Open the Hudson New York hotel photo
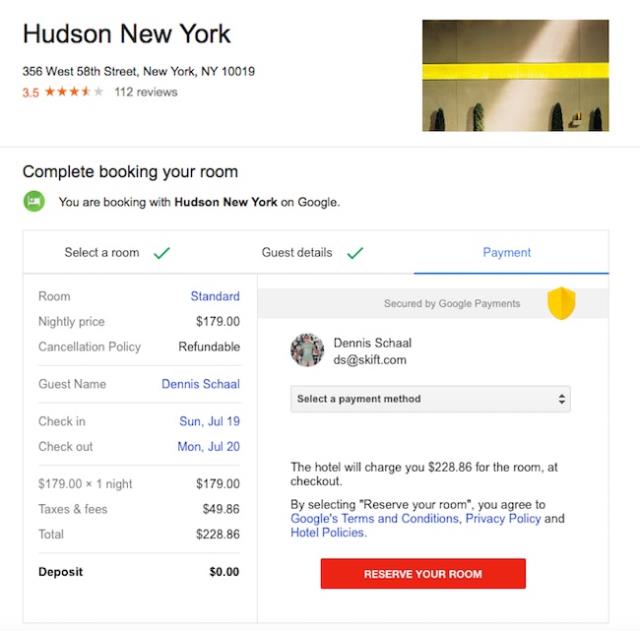 (x=515, y=76)
